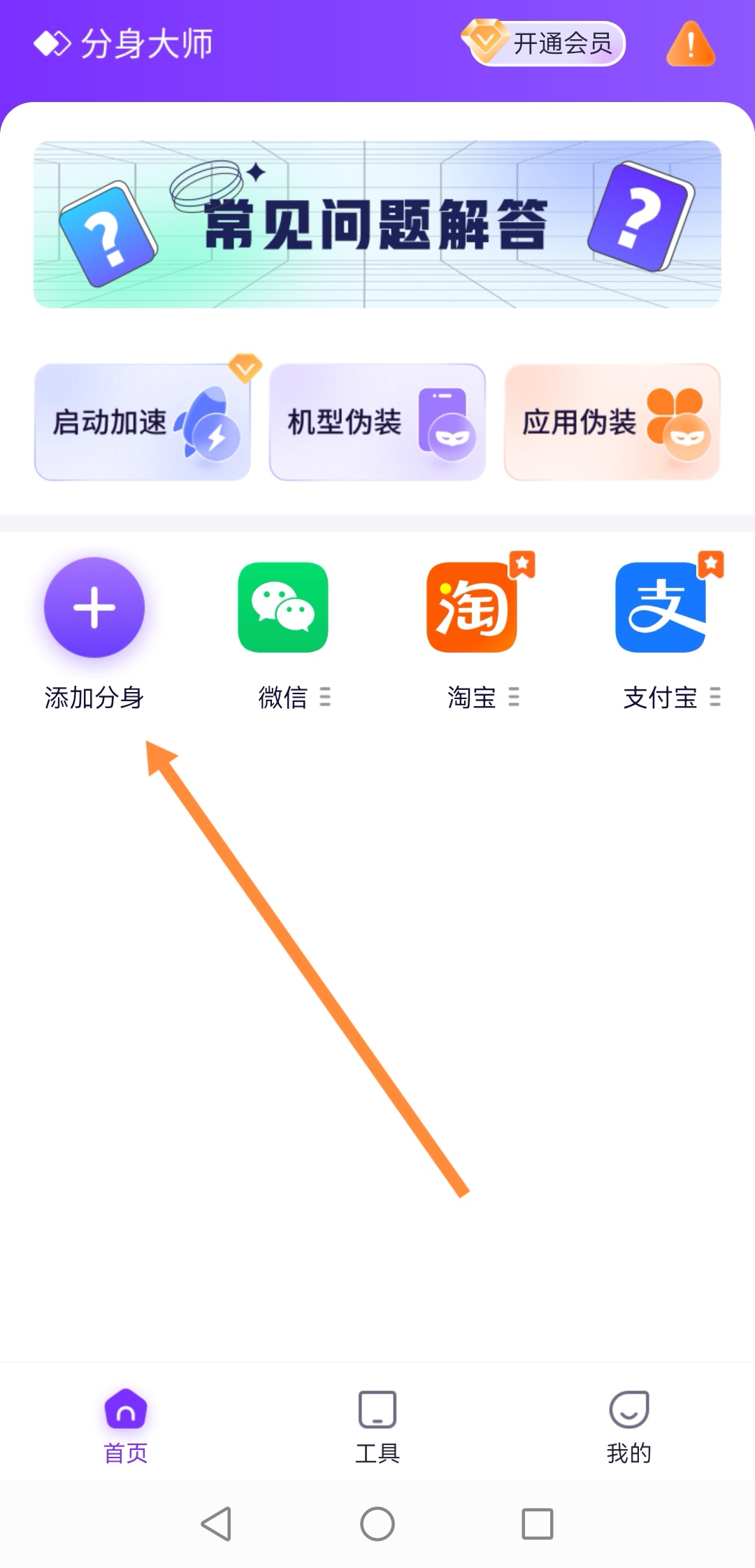Viewport: 755px width, 1568px height.
Task: Open the options menu beside 微信
Action: click(x=325, y=697)
